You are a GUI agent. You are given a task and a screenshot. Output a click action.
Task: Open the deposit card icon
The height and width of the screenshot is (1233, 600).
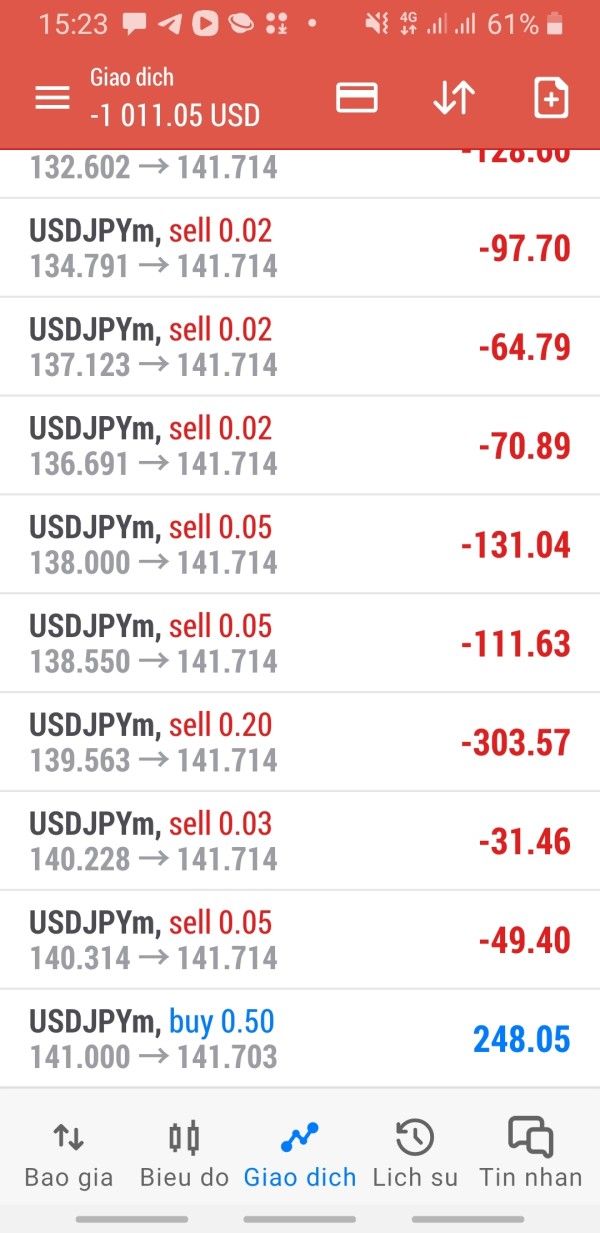tap(357, 98)
